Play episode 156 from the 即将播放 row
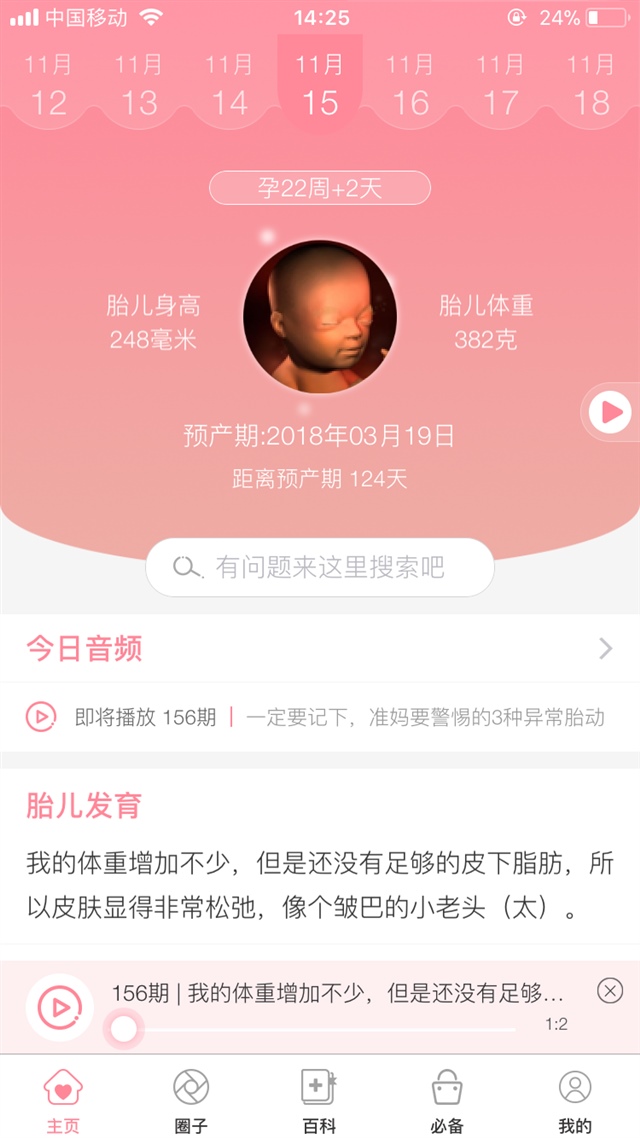This screenshot has height=1138, width=640. coord(40,717)
